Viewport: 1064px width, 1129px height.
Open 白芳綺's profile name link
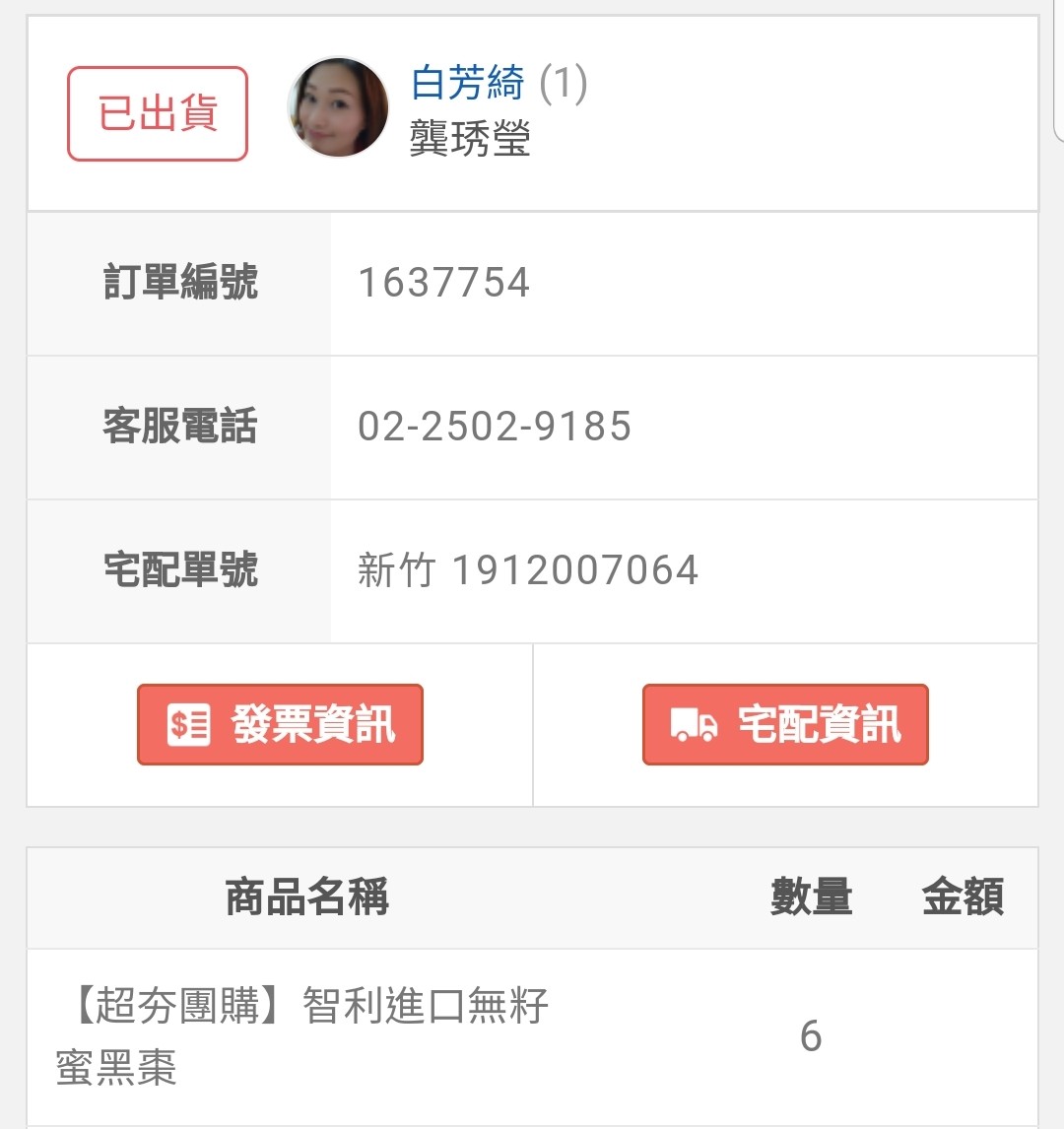pyautogui.click(x=468, y=83)
